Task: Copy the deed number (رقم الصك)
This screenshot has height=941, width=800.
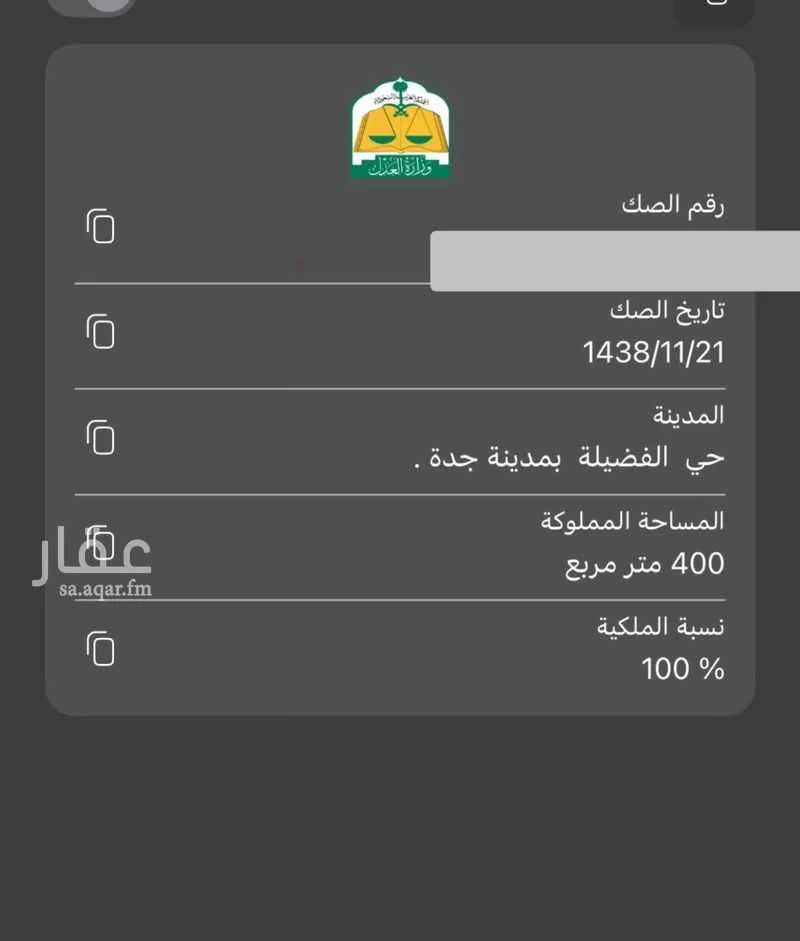Action: [x=100, y=227]
